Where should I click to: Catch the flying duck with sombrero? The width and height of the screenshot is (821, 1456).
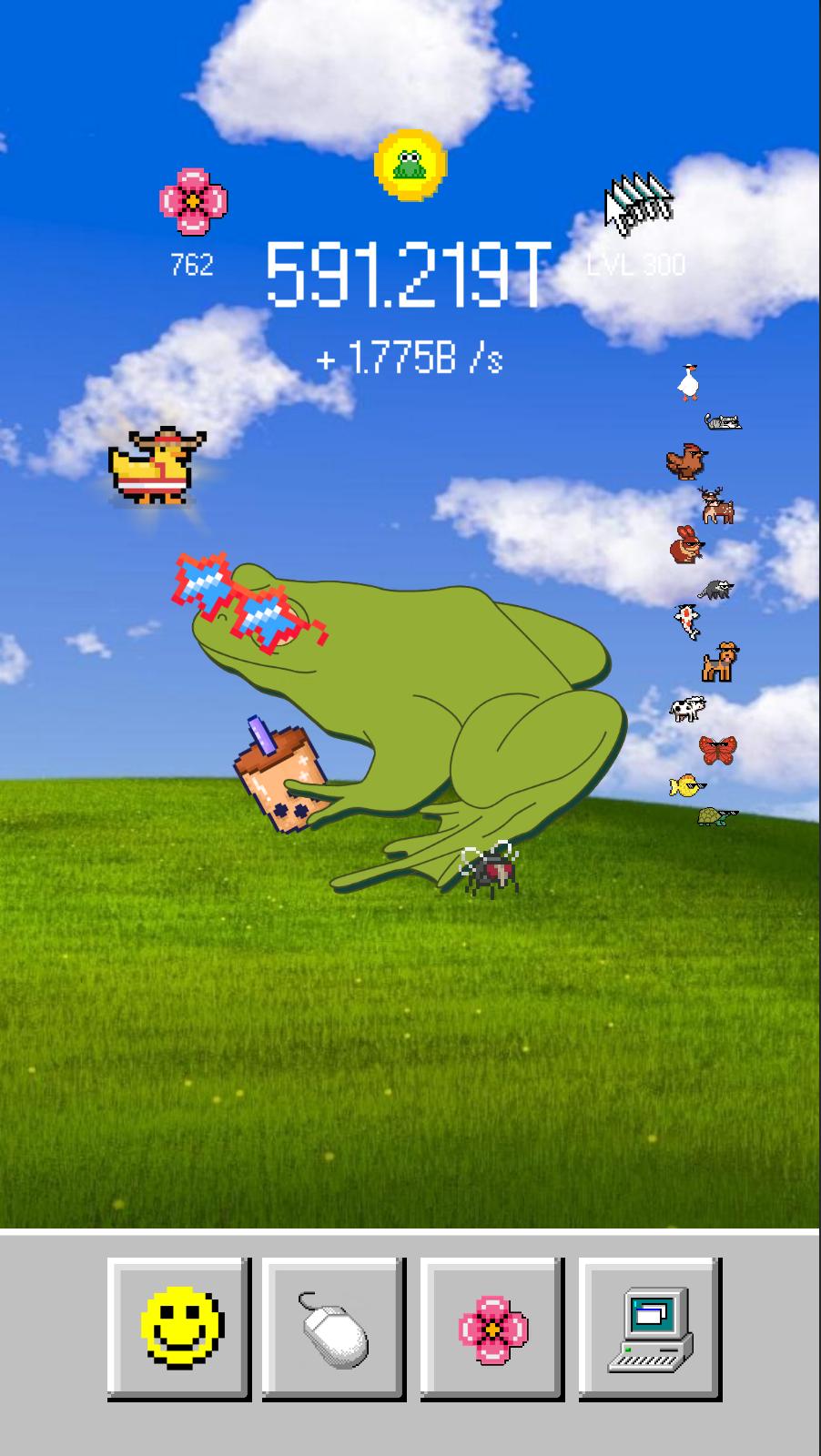coord(156,466)
